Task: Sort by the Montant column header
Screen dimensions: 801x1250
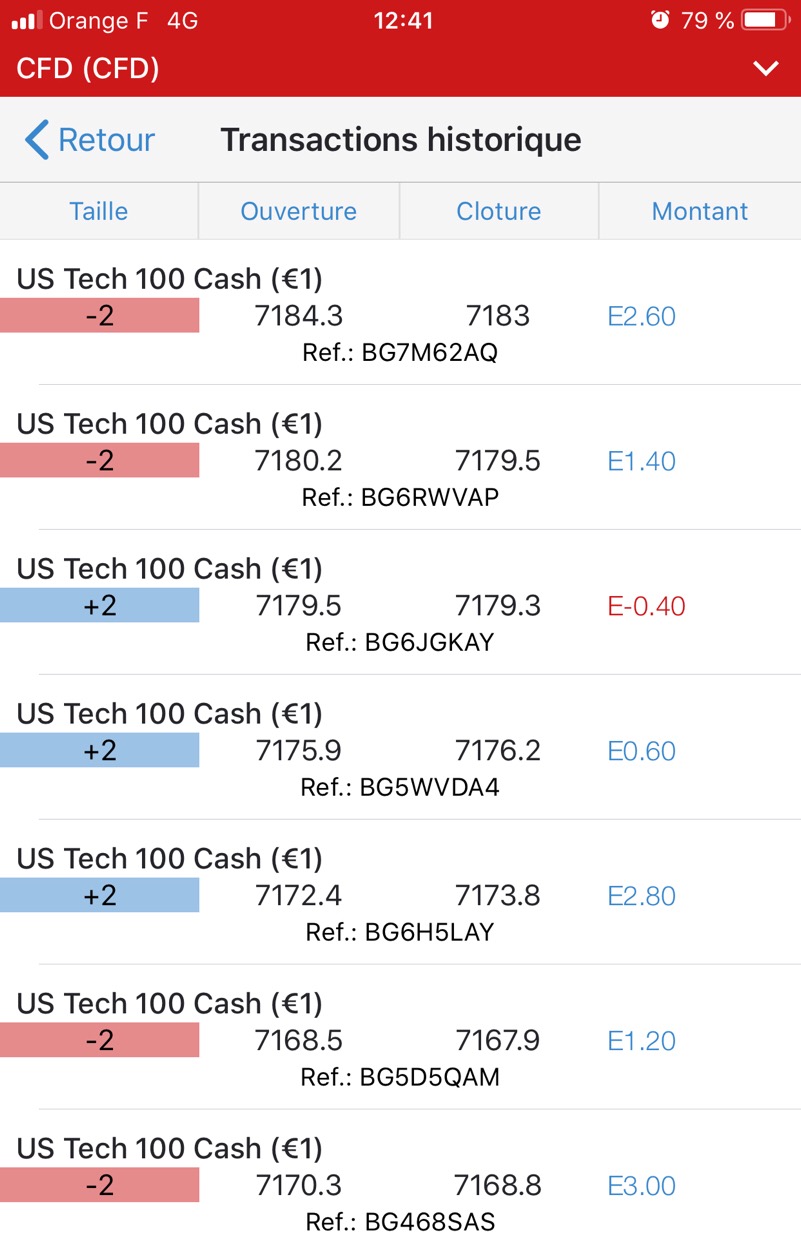Action: pyautogui.click(x=699, y=211)
